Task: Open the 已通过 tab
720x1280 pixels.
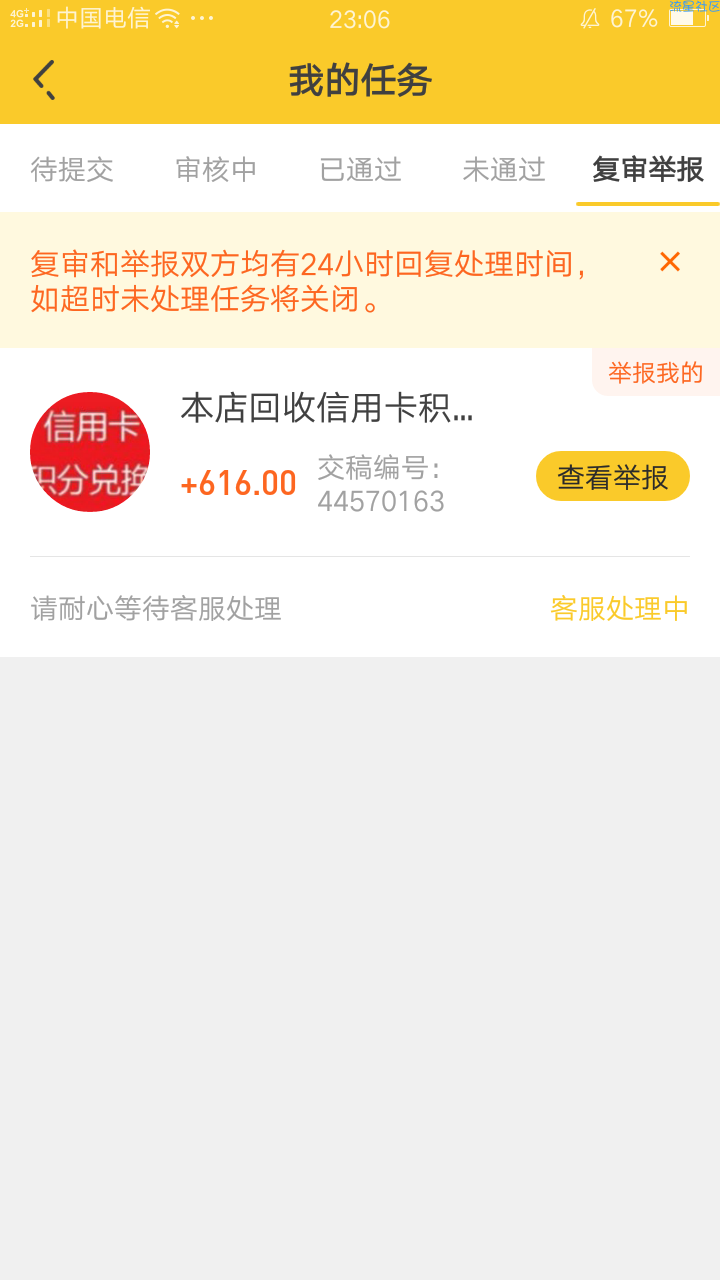Action: pos(360,169)
